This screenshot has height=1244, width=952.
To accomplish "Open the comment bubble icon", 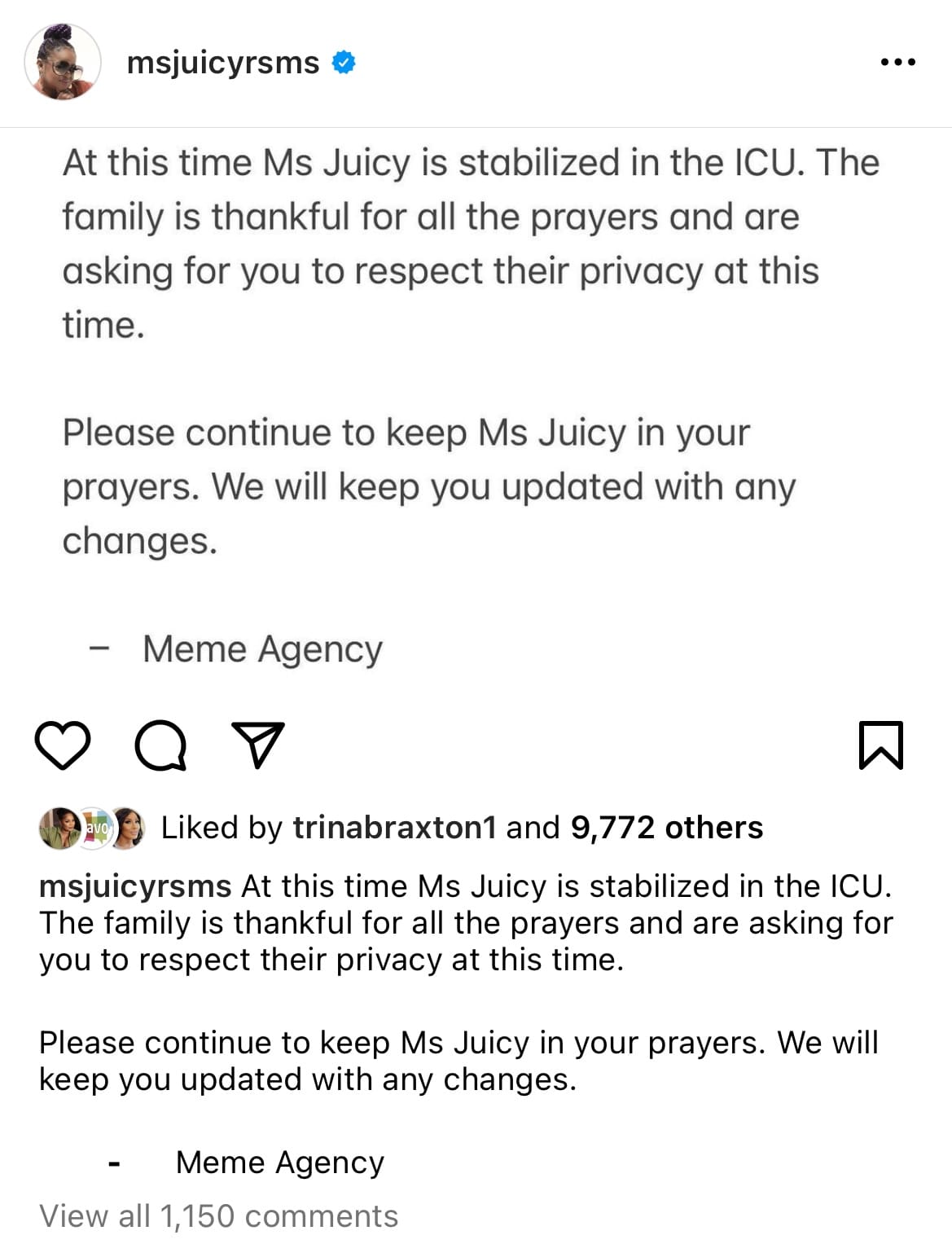I will 160,745.
